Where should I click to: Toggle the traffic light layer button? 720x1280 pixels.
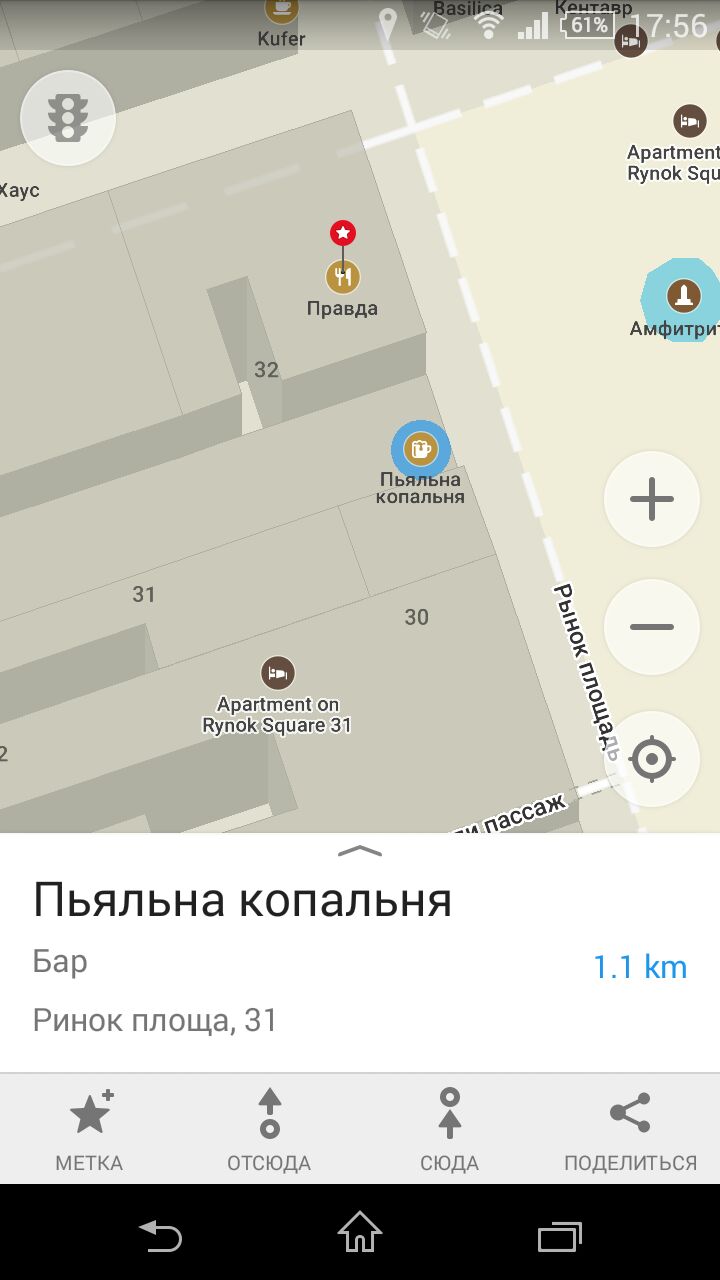click(68, 118)
